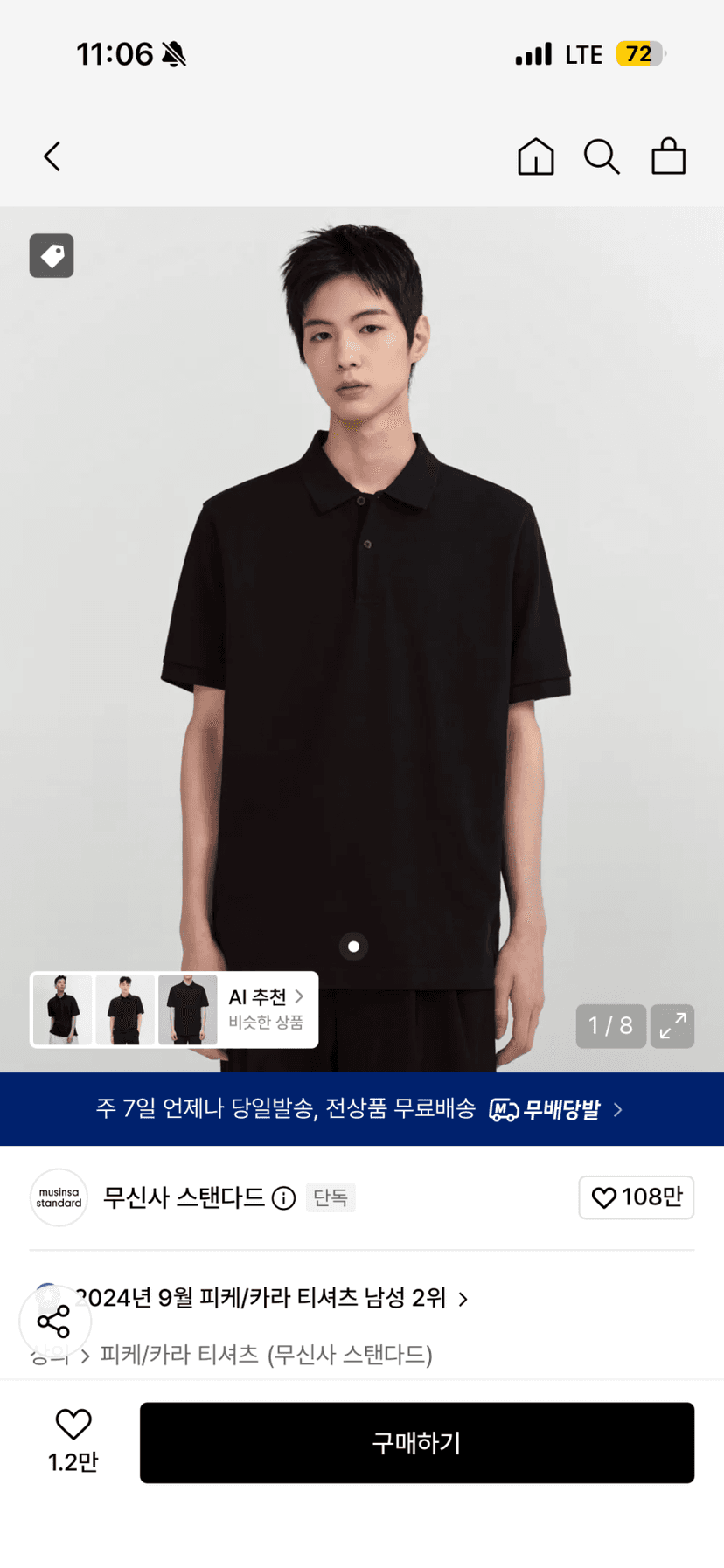Open 피케/카라 티셔츠 category breadcrumb
724x1568 pixels.
[x=266, y=1354]
